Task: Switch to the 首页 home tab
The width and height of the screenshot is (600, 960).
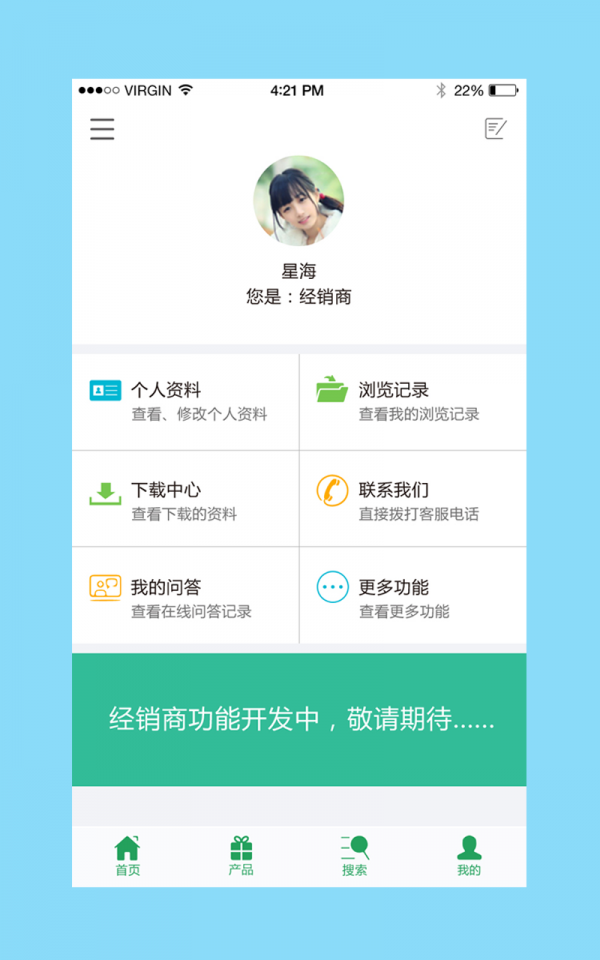Action: (x=128, y=856)
